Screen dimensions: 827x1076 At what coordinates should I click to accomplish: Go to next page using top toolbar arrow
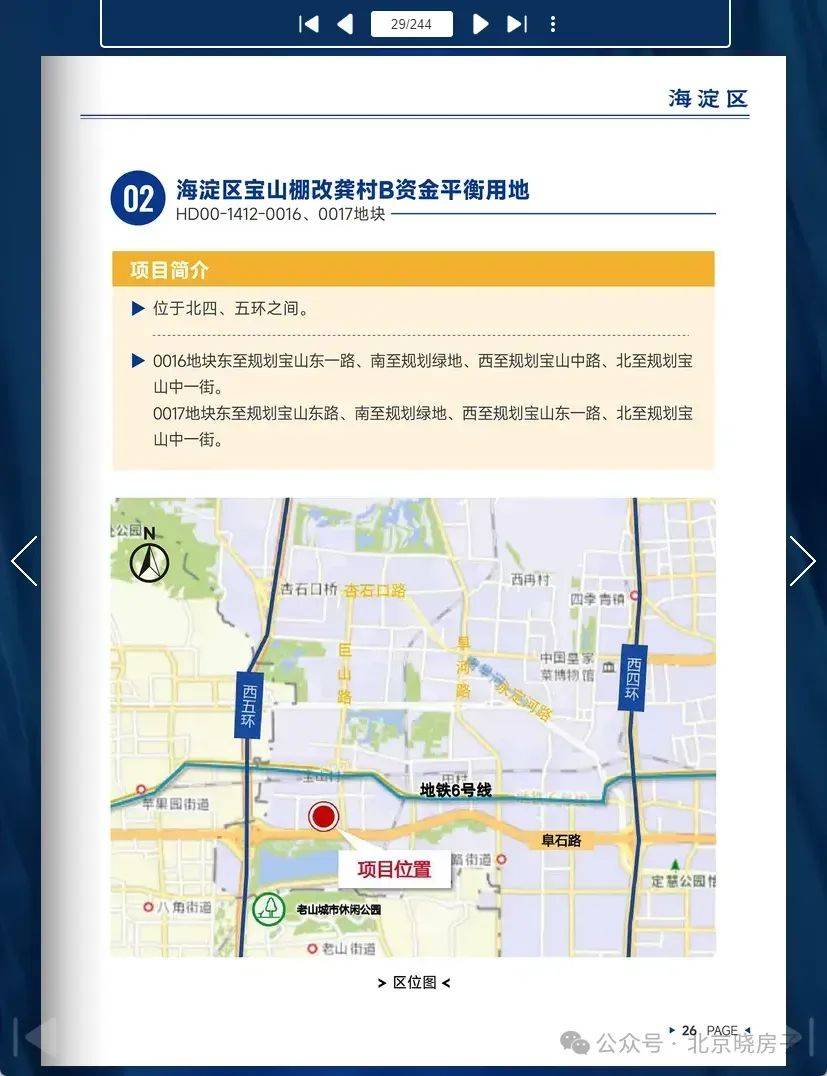point(480,24)
